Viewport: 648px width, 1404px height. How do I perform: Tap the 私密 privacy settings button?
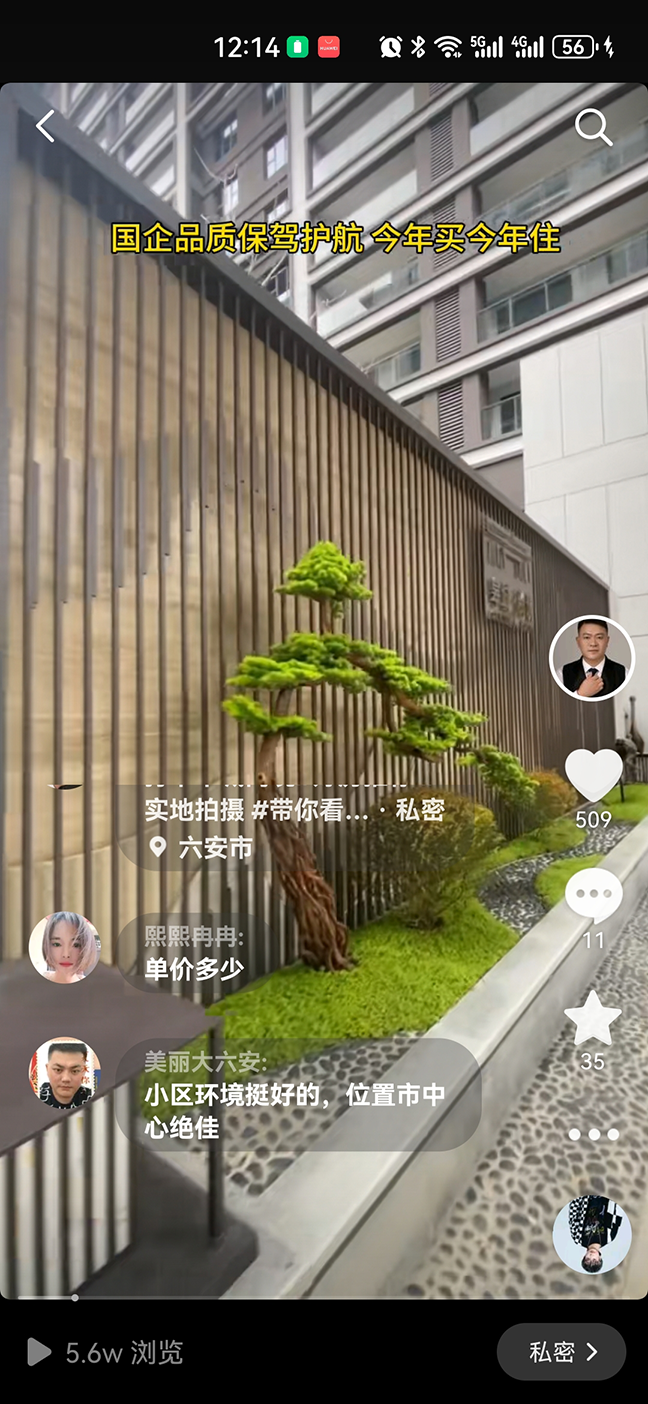tap(561, 1352)
